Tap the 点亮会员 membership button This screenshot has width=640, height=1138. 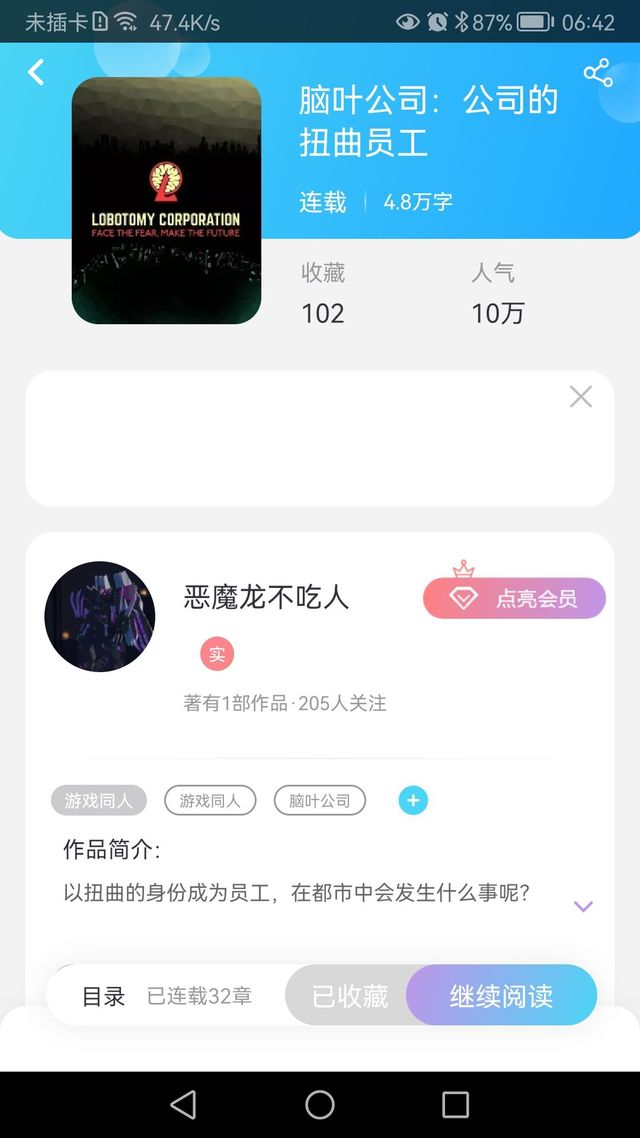click(x=514, y=598)
